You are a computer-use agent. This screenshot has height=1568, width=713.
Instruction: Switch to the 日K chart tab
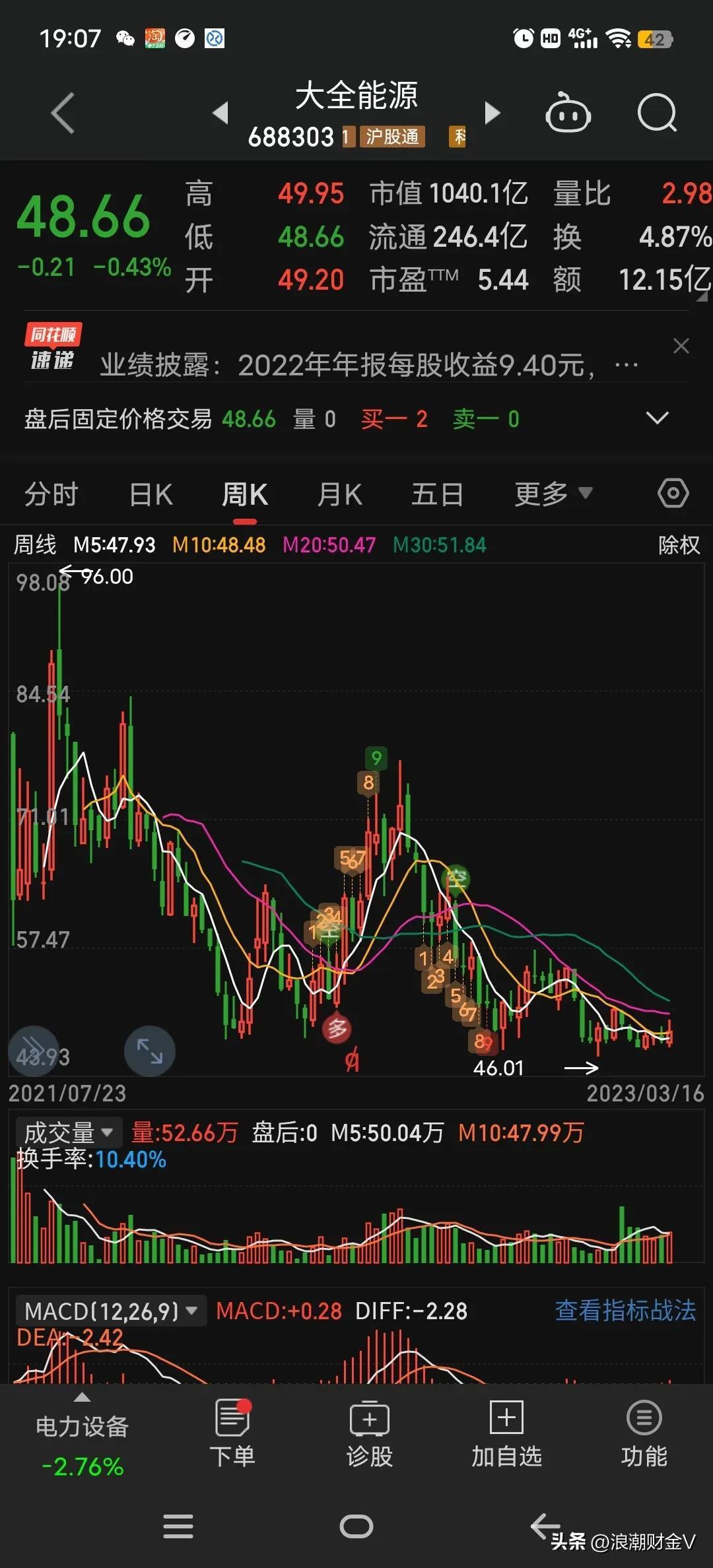click(151, 494)
